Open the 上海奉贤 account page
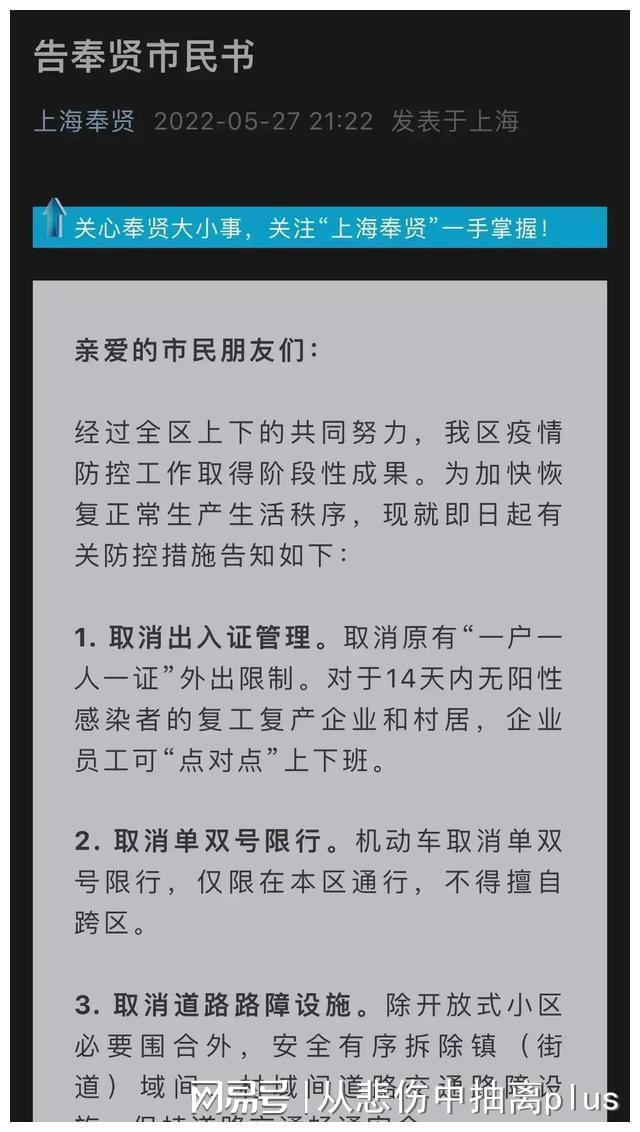This screenshot has width=640, height=1132. click(x=84, y=122)
